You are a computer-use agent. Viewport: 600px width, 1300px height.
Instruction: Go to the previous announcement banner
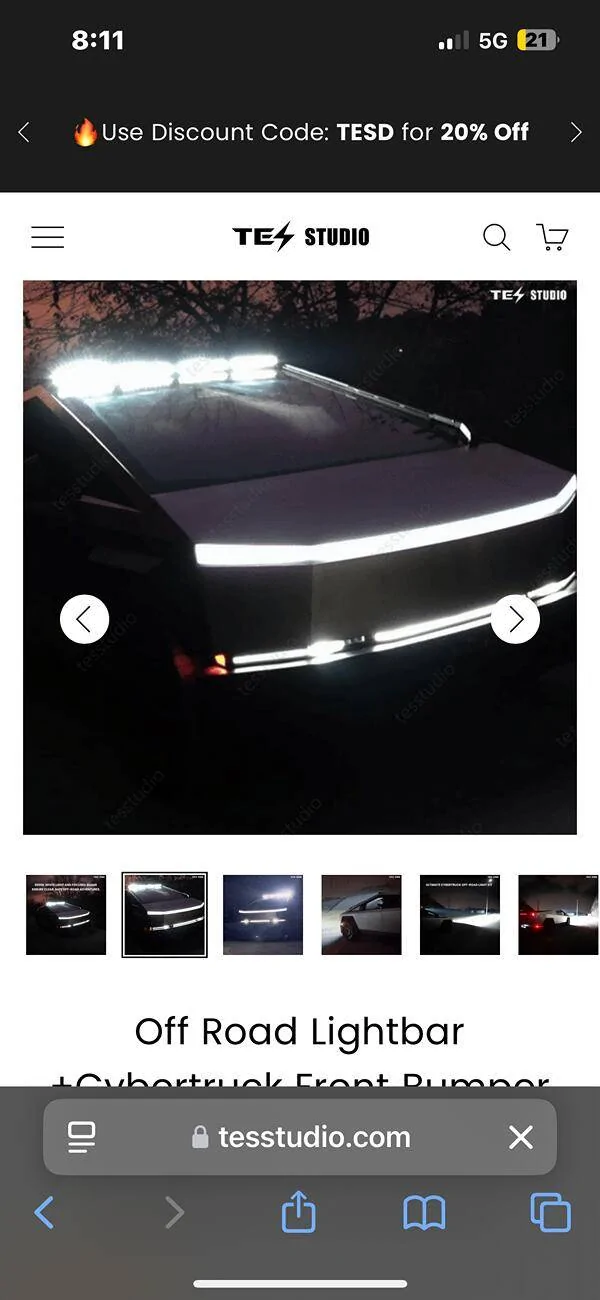pyautogui.click(x=24, y=132)
